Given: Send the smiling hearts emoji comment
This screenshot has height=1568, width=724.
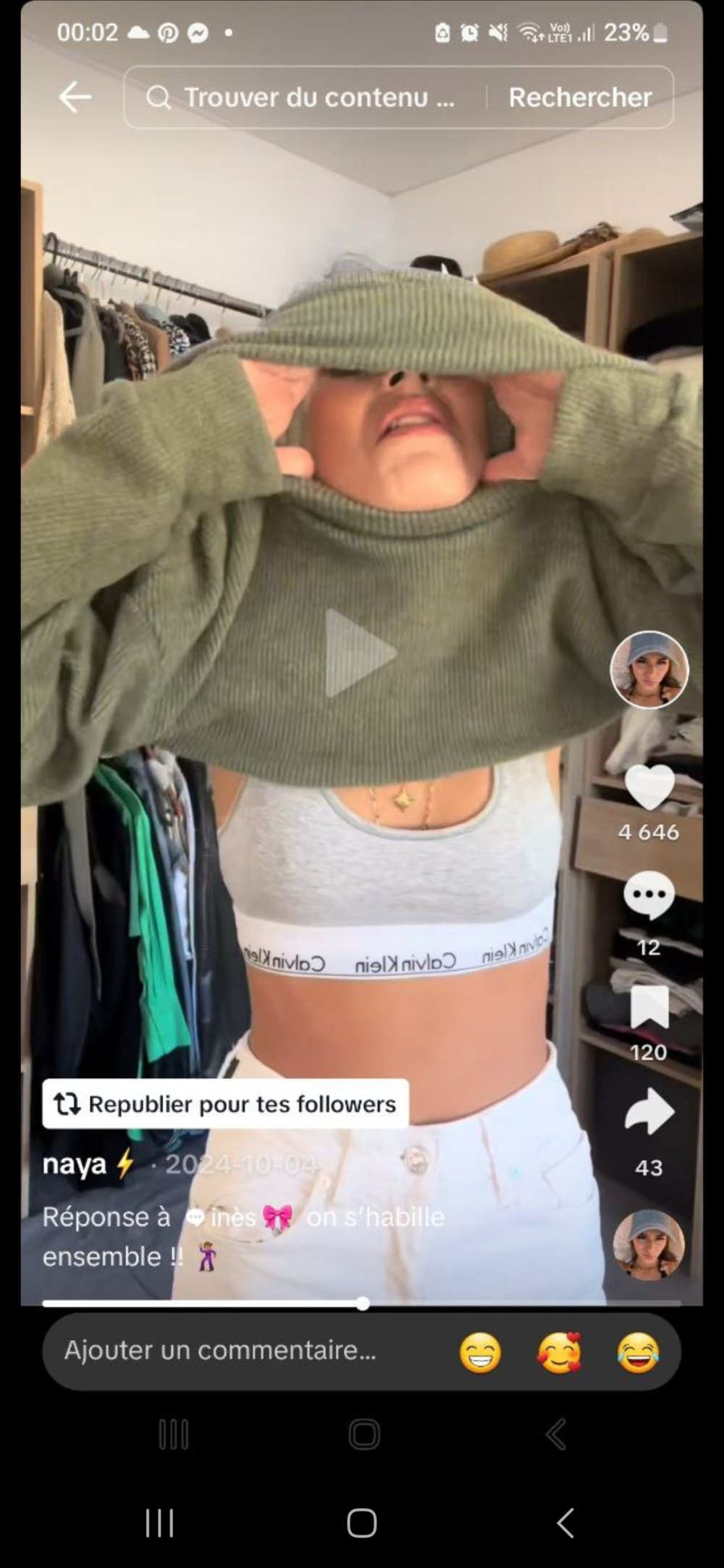Looking at the screenshot, I should click(x=559, y=1352).
